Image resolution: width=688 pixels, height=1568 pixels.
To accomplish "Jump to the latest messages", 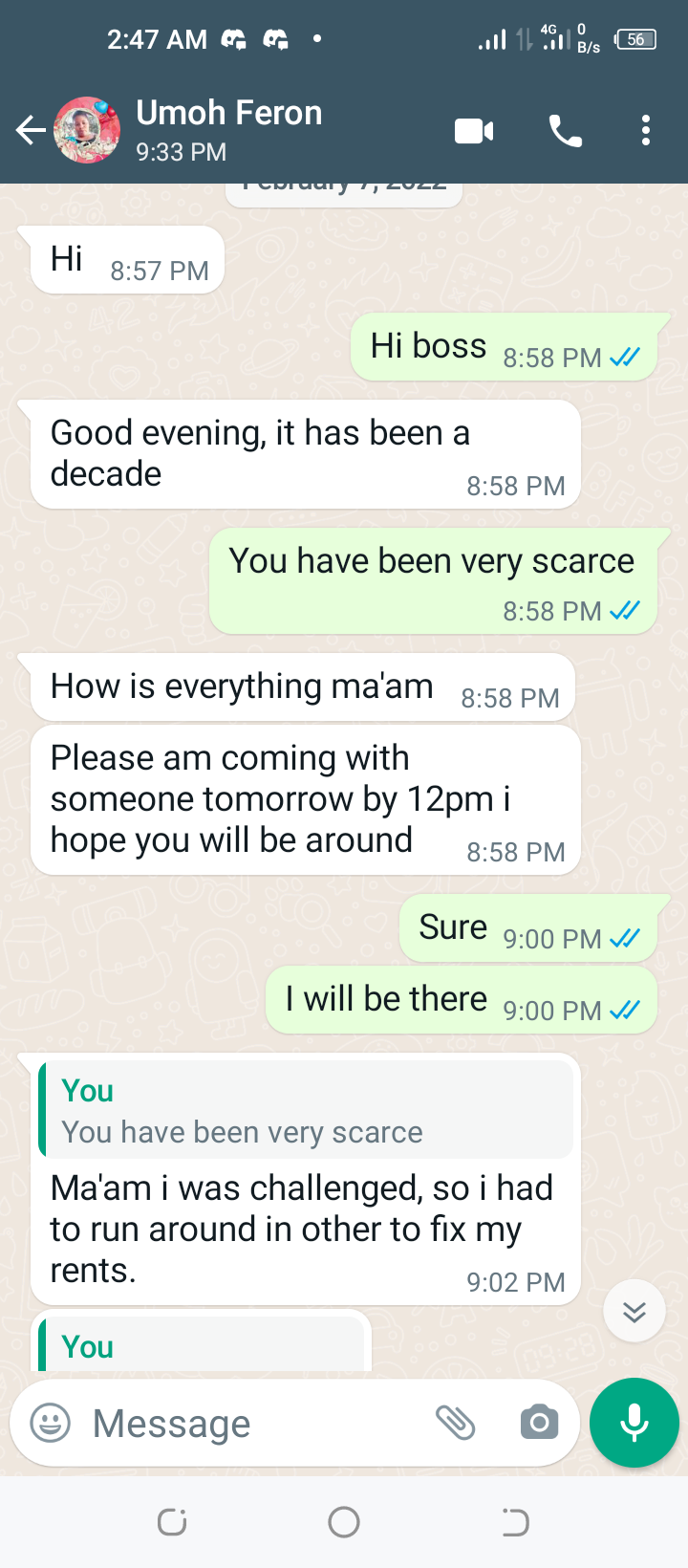I will coord(634,1311).
